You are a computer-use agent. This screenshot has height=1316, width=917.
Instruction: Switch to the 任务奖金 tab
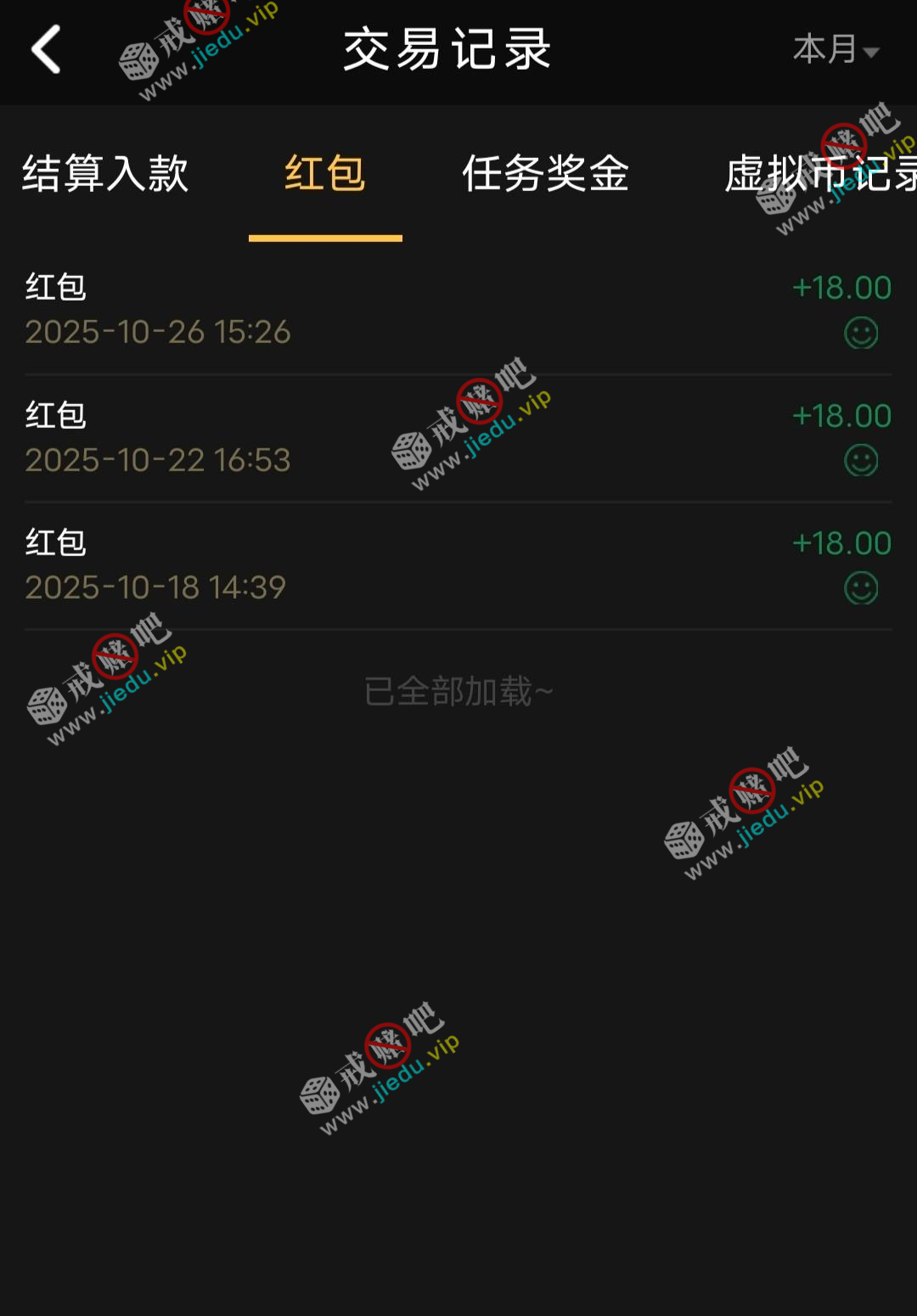(545, 174)
